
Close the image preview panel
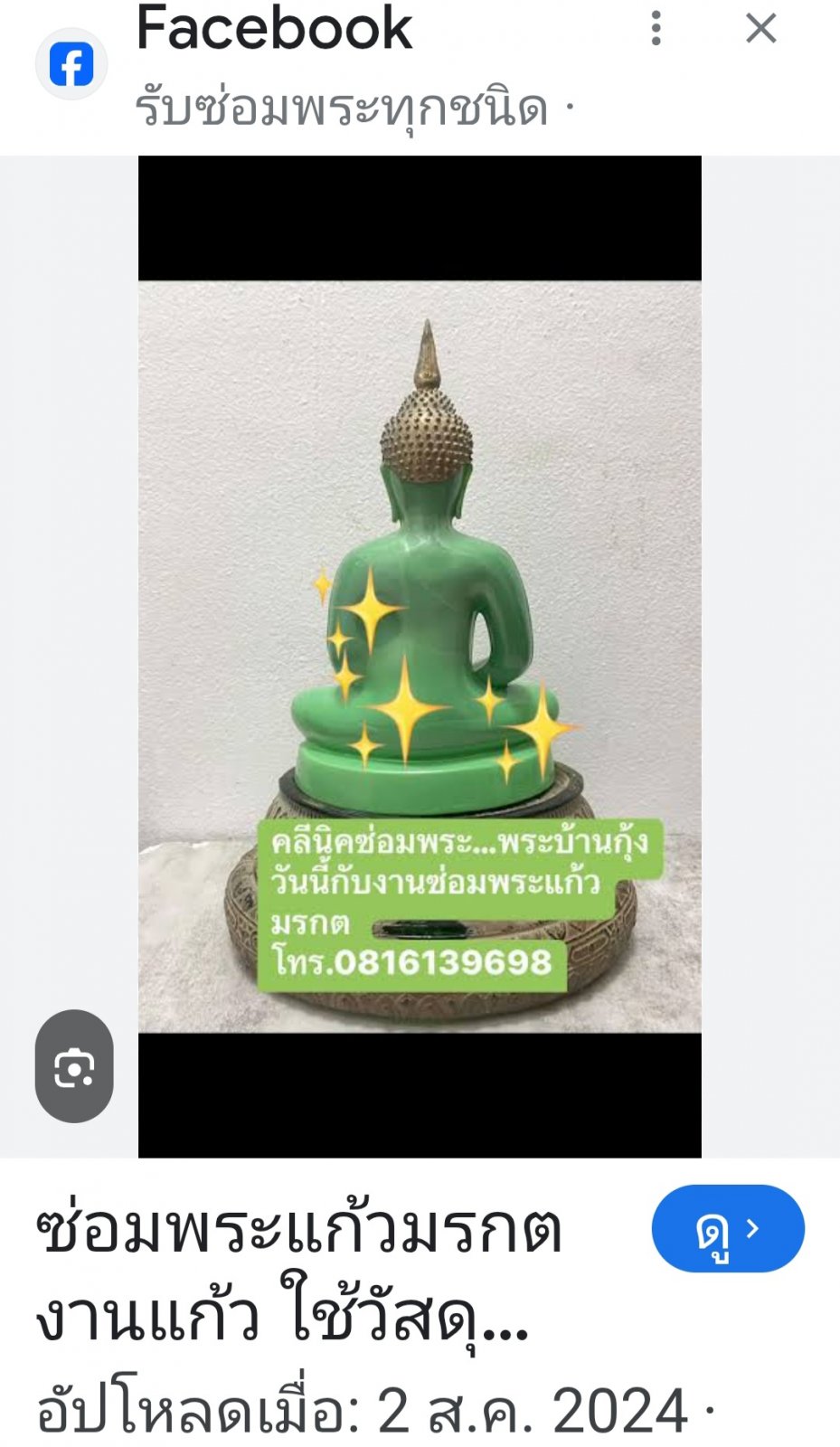(x=761, y=28)
